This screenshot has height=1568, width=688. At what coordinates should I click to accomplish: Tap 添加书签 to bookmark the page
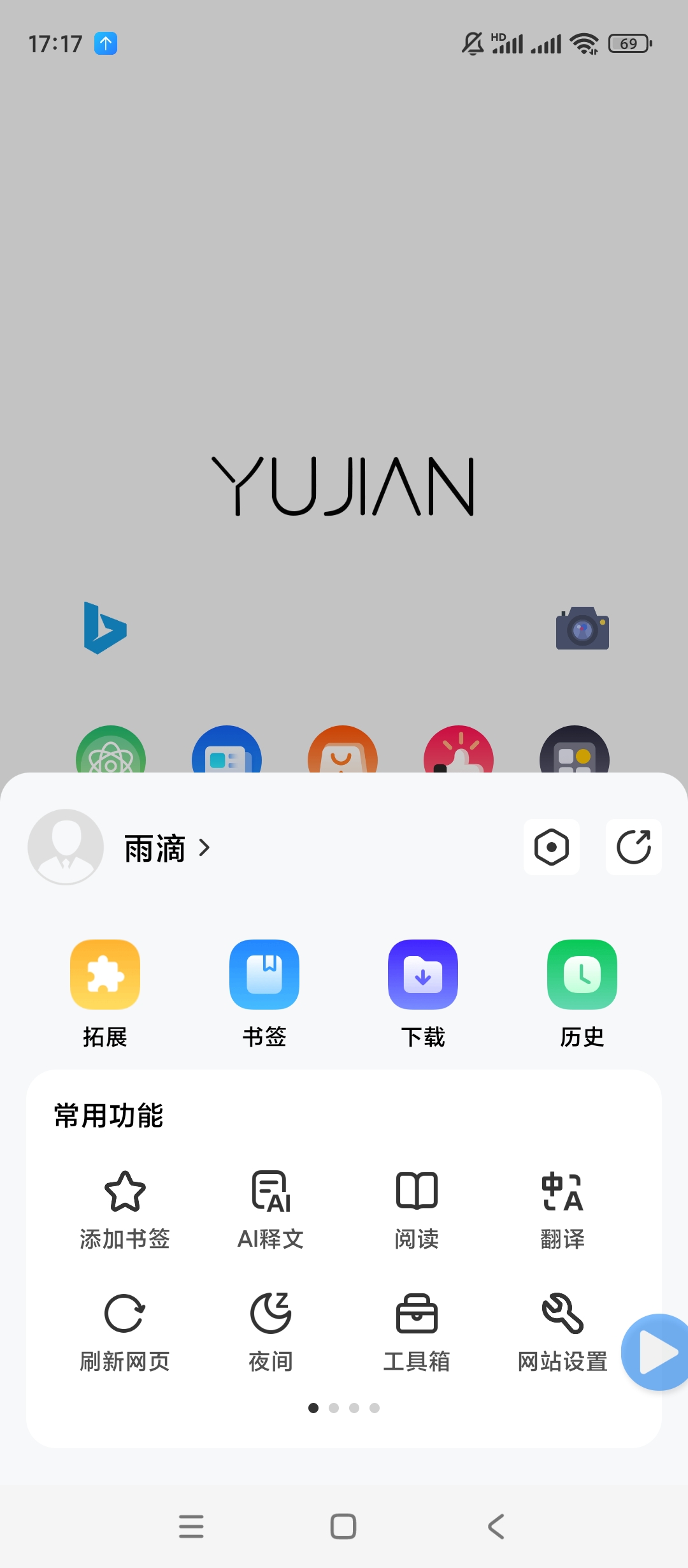coord(125,1209)
